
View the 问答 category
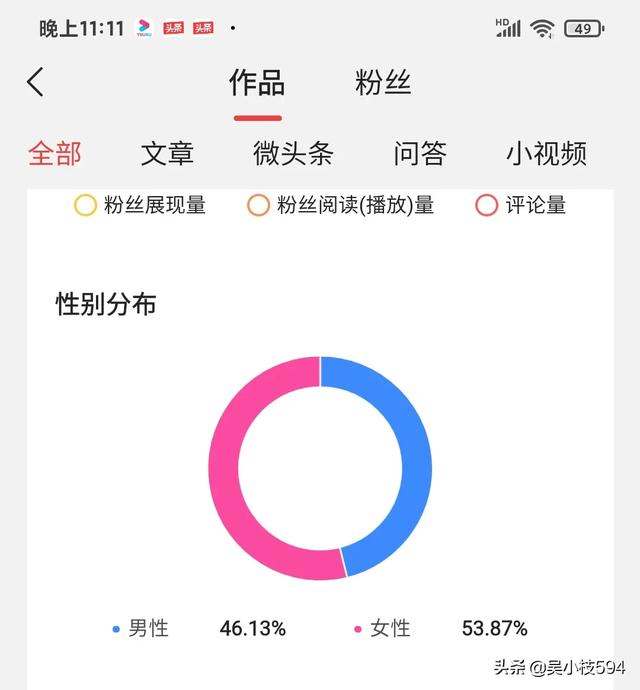[420, 153]
